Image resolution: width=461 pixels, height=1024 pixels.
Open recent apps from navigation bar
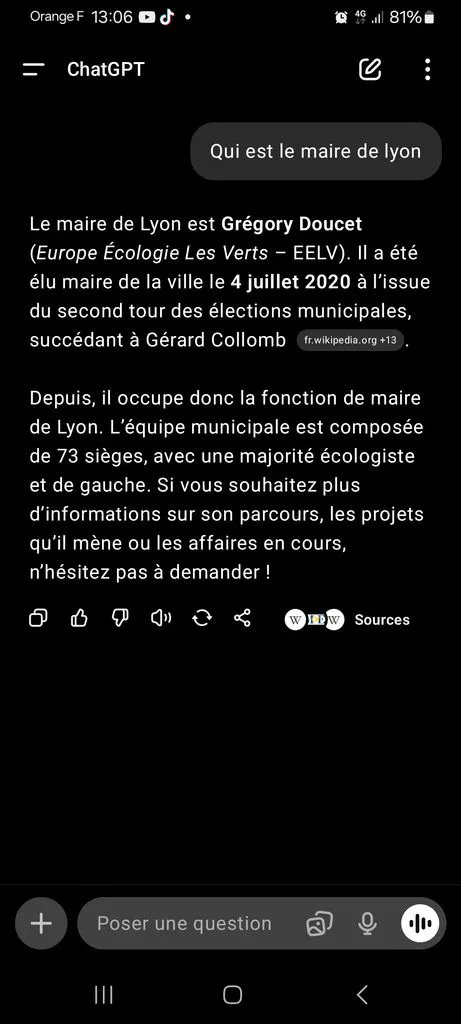pyautogui.click(x=103, y=995)
